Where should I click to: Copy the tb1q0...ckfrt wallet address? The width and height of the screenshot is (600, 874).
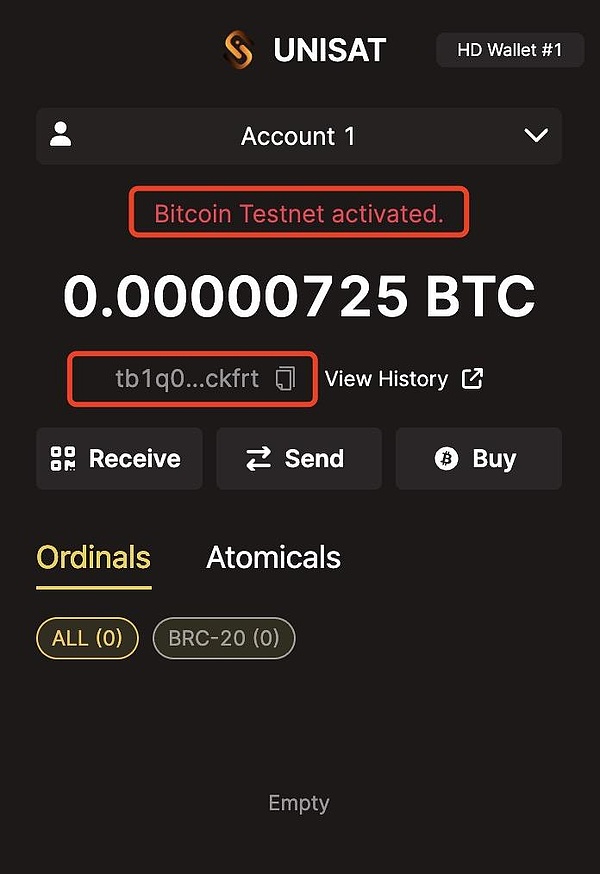click(285, 379)
